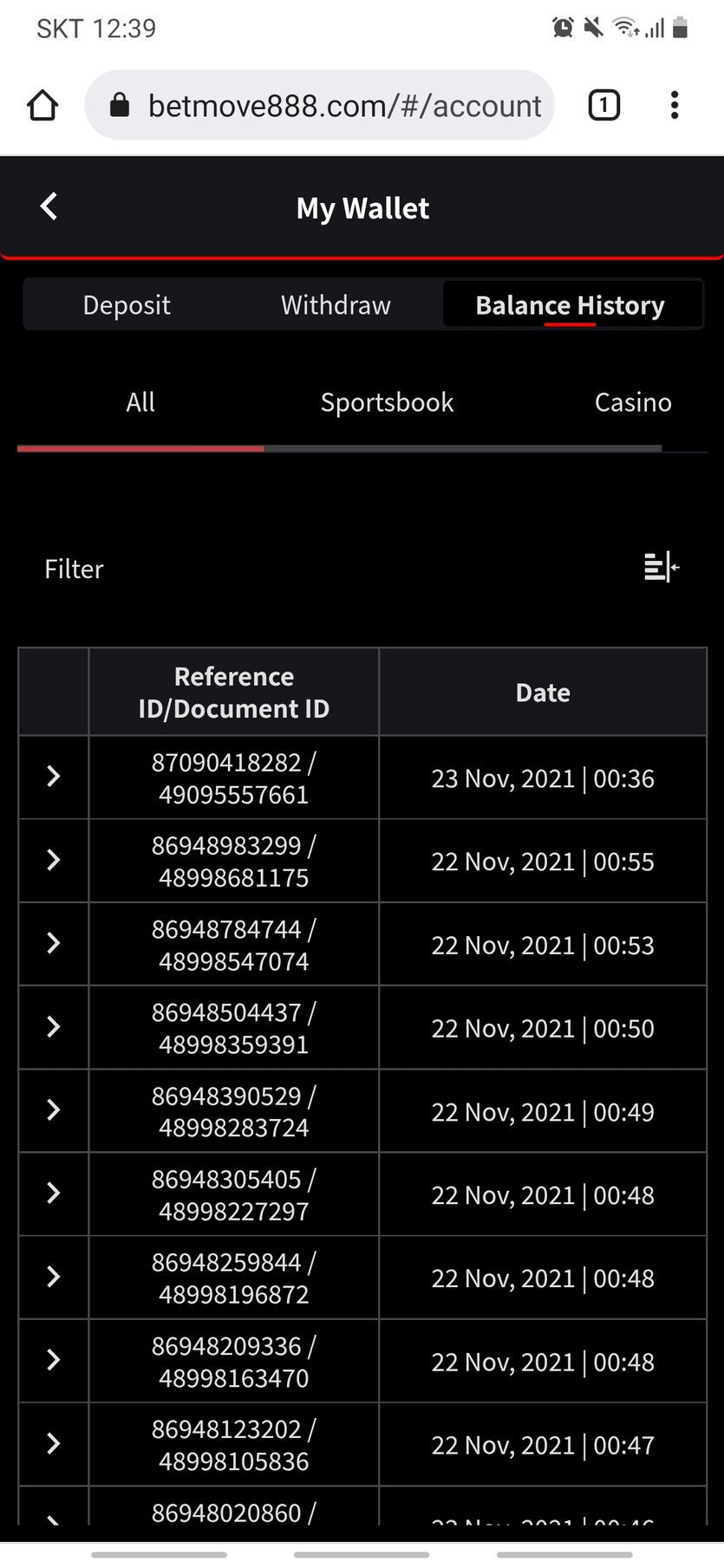Expand row with reference 87090418282
This screenshot has width=724, height=1568.
(53, 777)
